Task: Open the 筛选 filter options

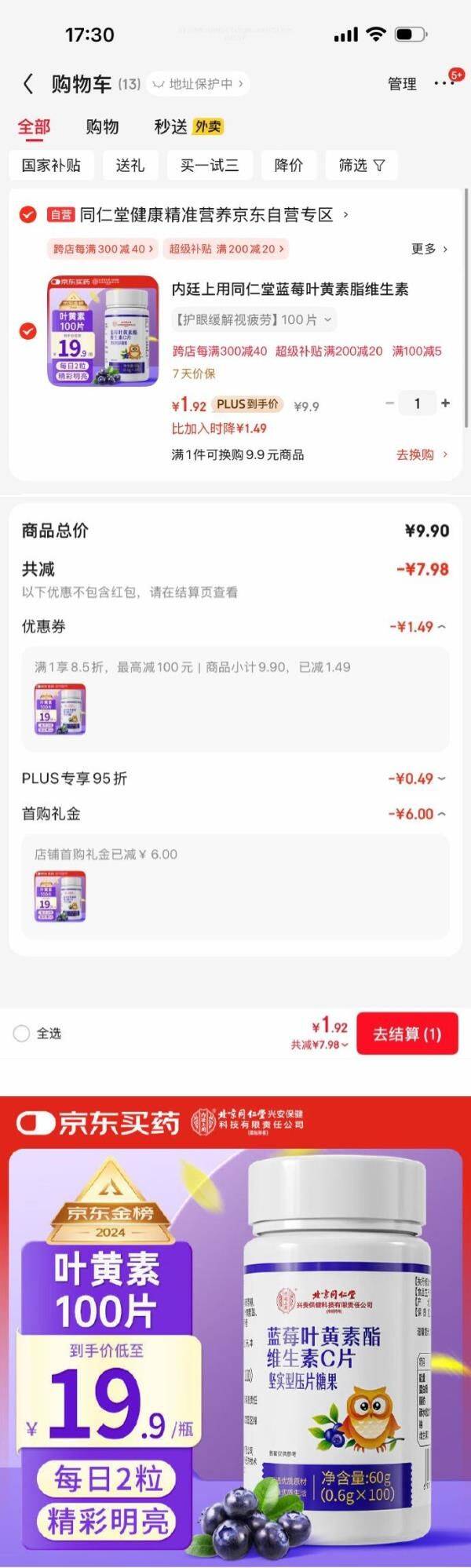Action: [361, 166]
